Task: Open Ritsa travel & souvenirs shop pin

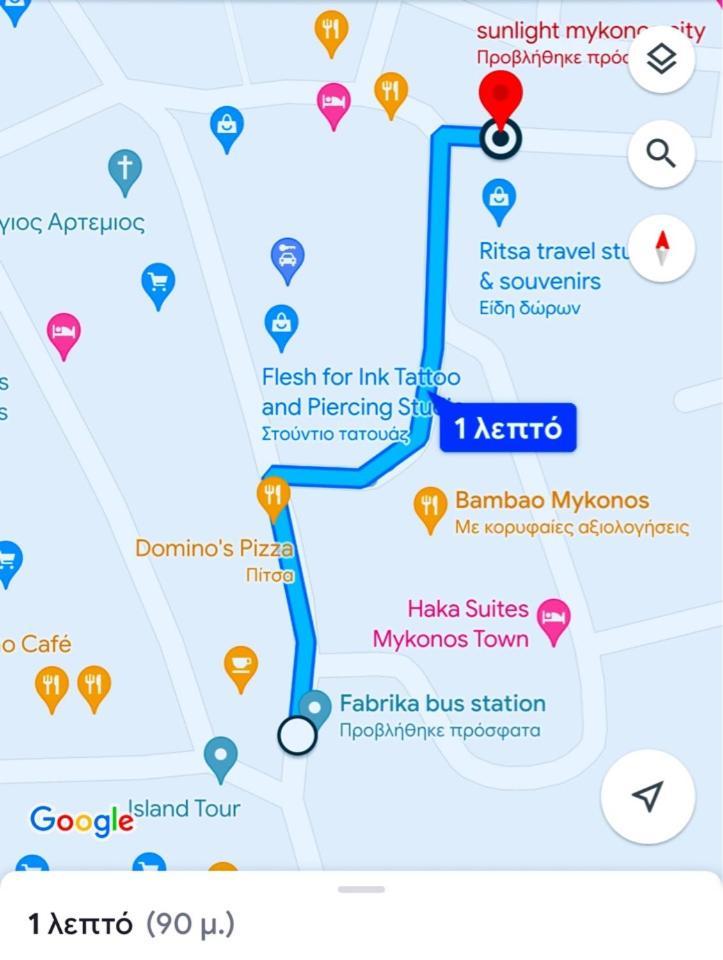Action: click(x=499, y=199)
